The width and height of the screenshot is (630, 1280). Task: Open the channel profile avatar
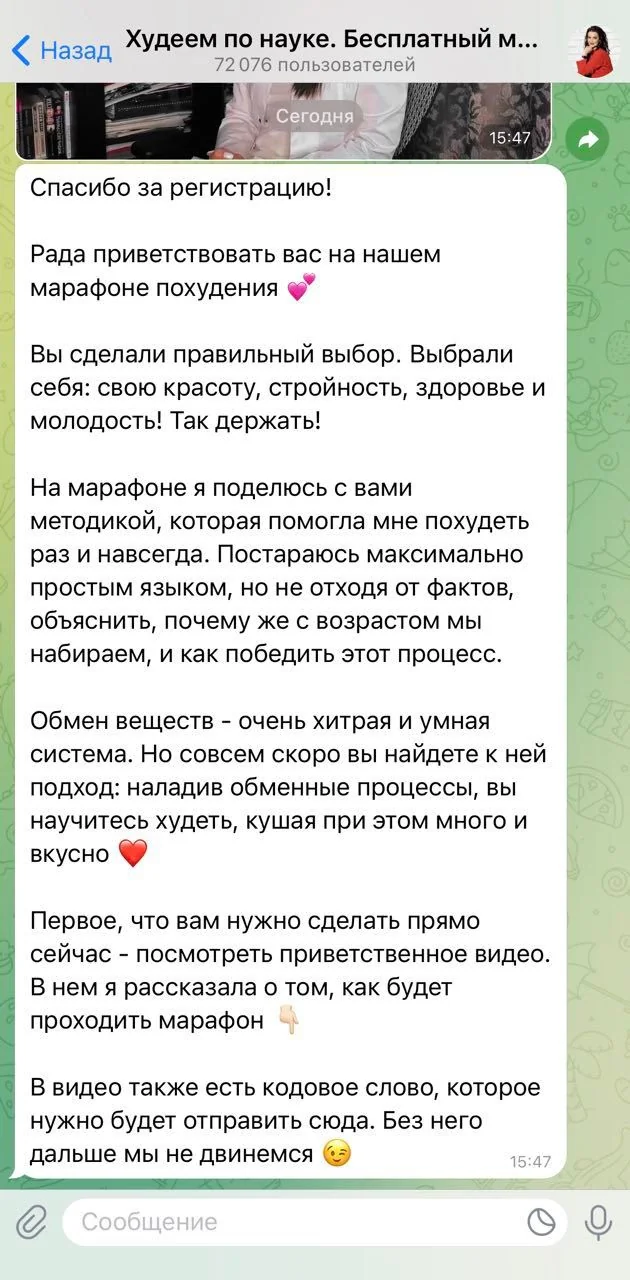(596, 50)
